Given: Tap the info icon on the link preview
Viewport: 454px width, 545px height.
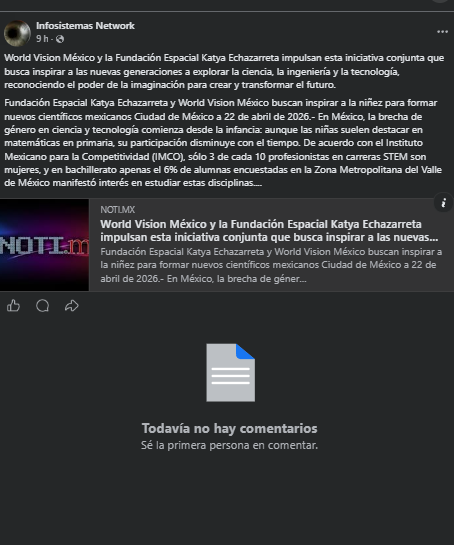Looking at the screenshot, I should tap(444, 203).
